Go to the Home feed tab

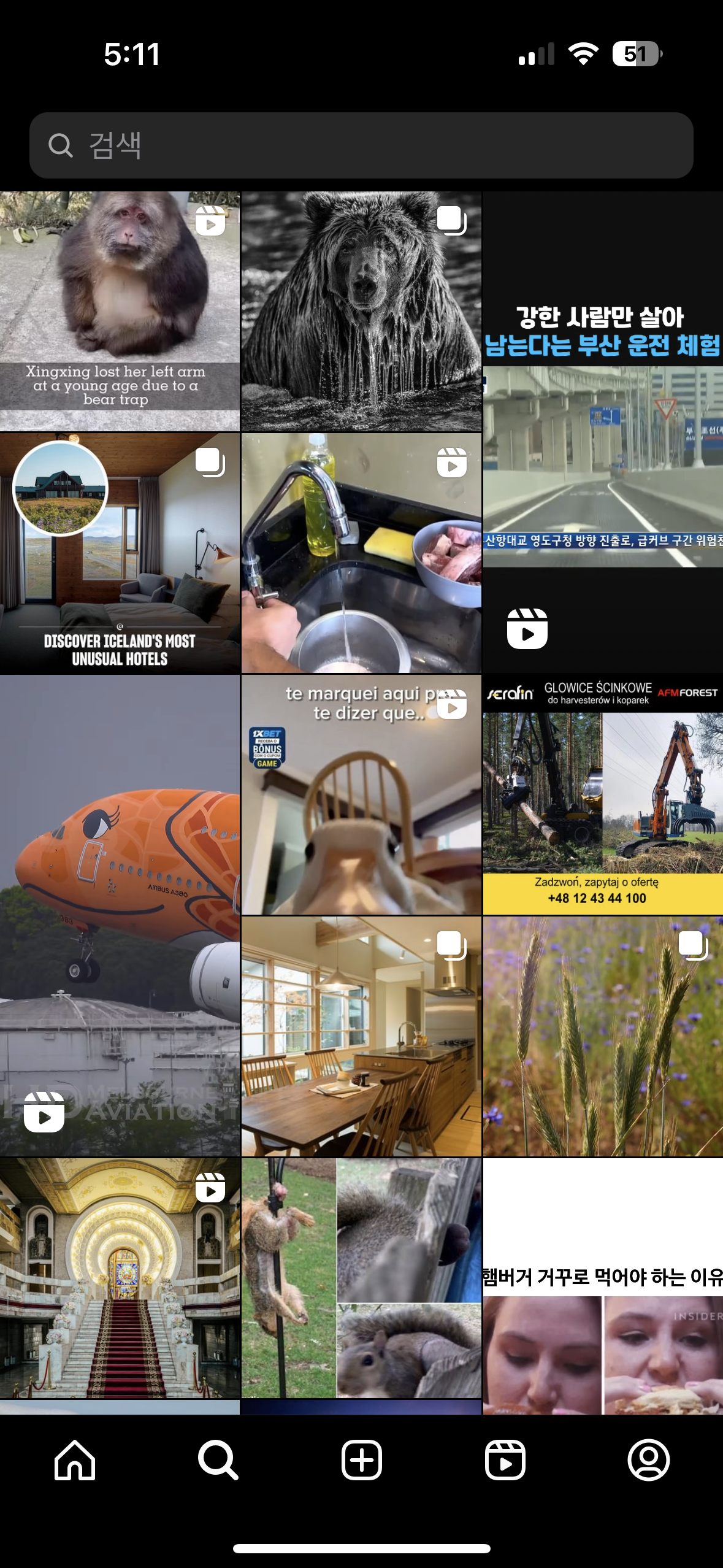tap(75, 1460)
